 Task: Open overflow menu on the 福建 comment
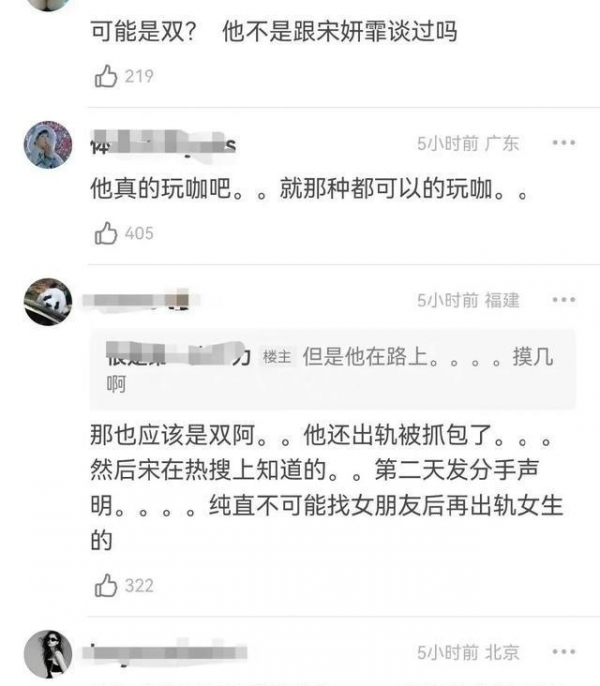tap(564, 300)
